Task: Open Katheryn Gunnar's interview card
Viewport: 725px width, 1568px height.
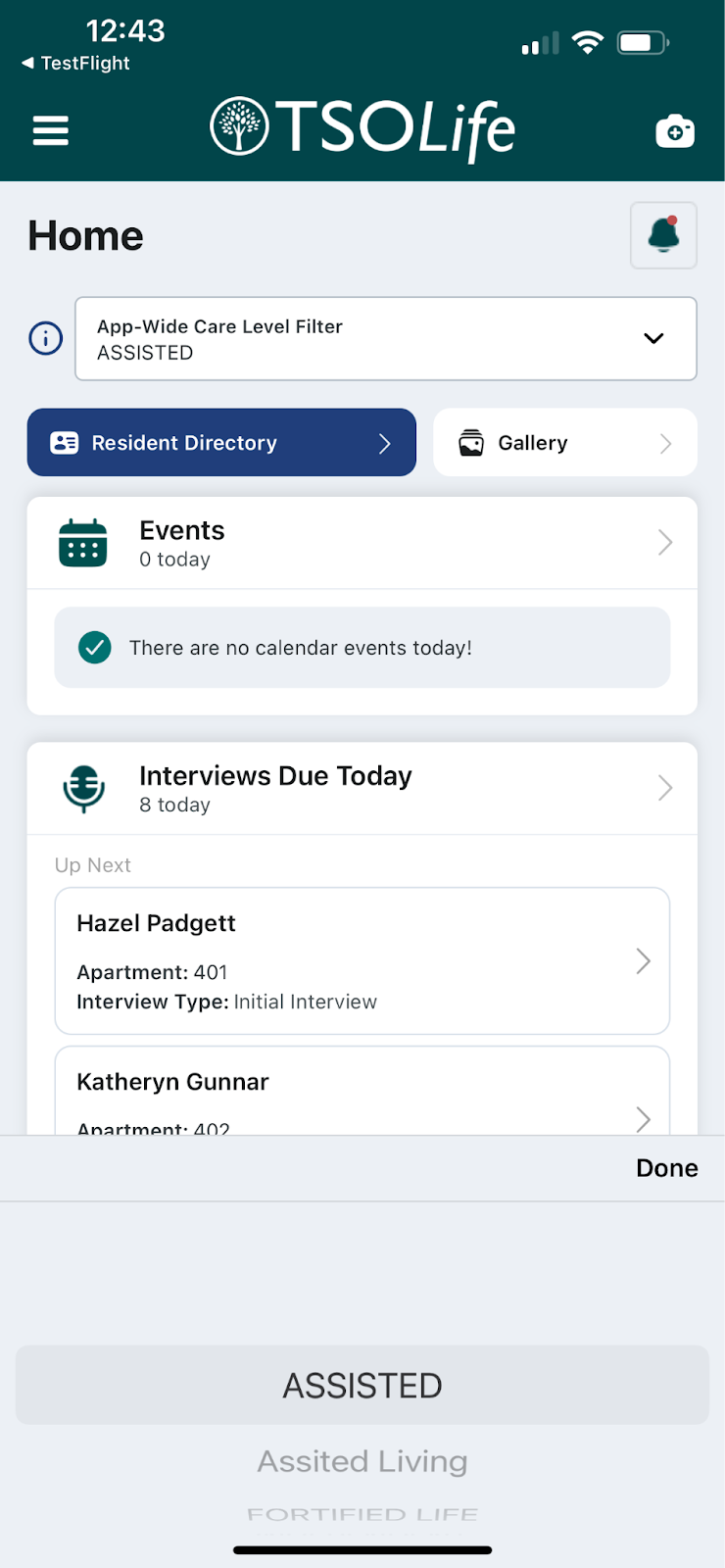Action: point(362,1091)
